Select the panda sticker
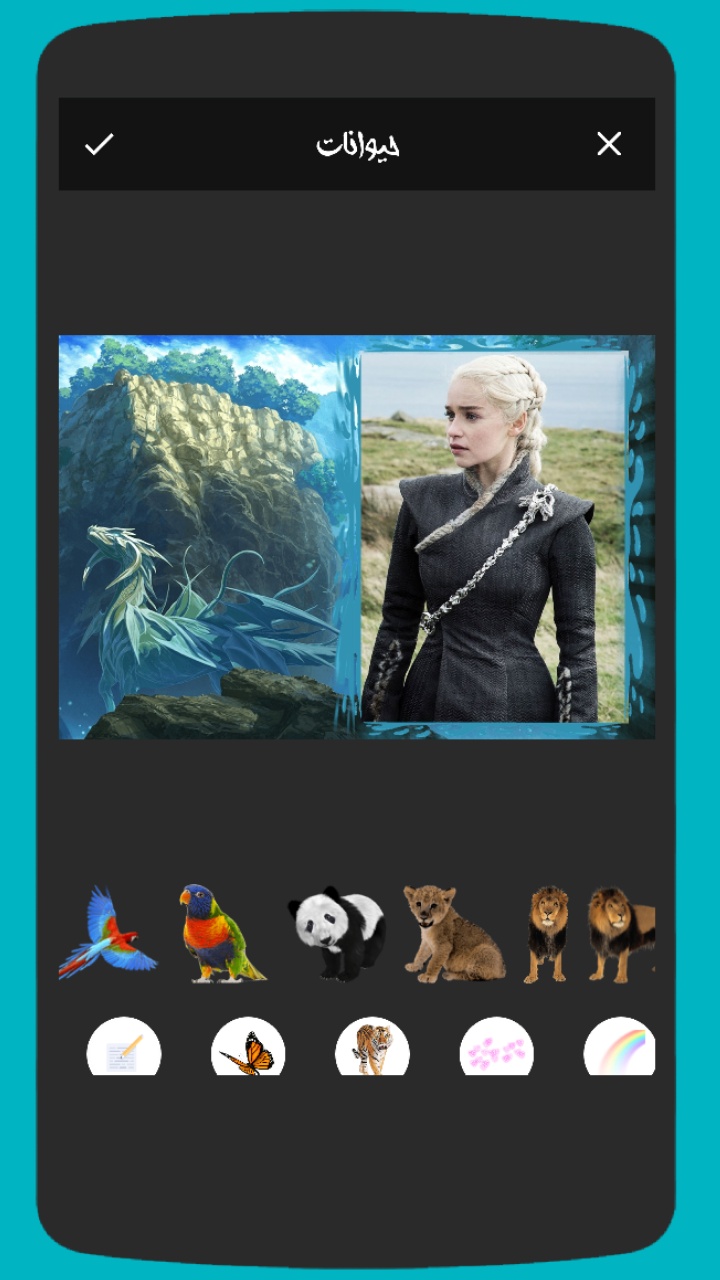 pyautogui.click(x=338, y=934)
